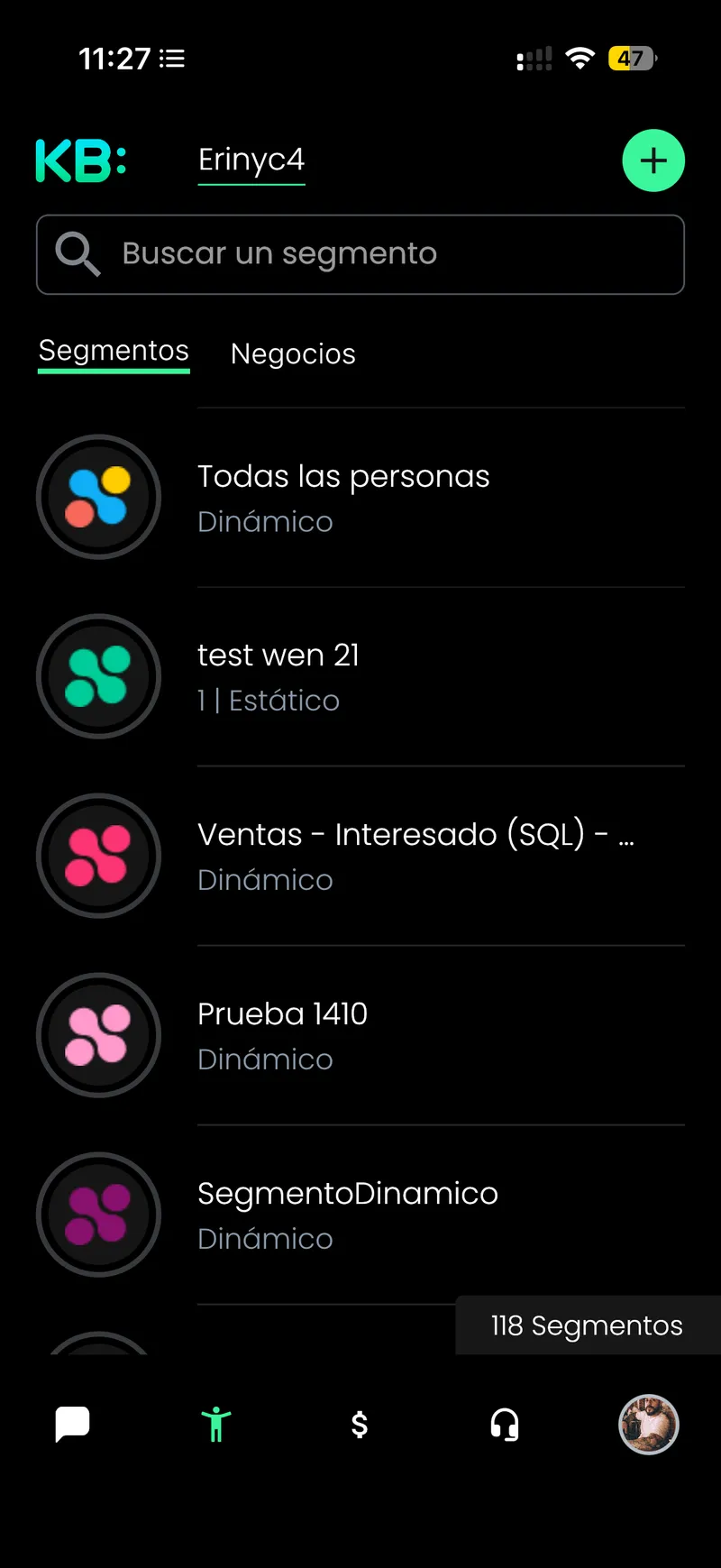Open the Todas las personas segment
The width and height of the screenshot is (721, 1568).
click(x=360, y=498)
